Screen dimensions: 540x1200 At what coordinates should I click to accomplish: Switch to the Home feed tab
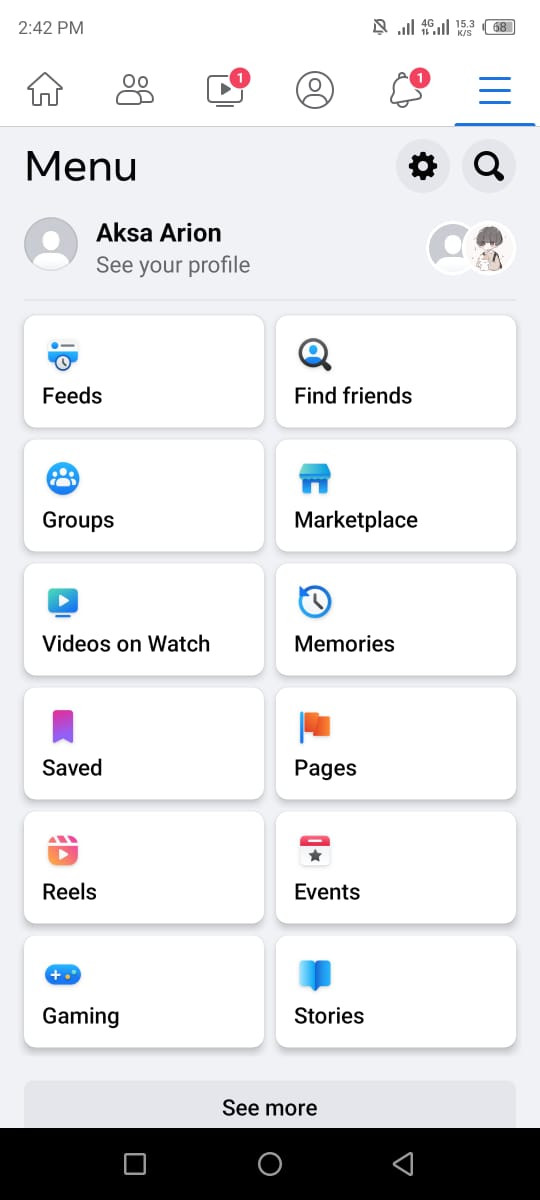pyautogui.click(x=44, y=90)
